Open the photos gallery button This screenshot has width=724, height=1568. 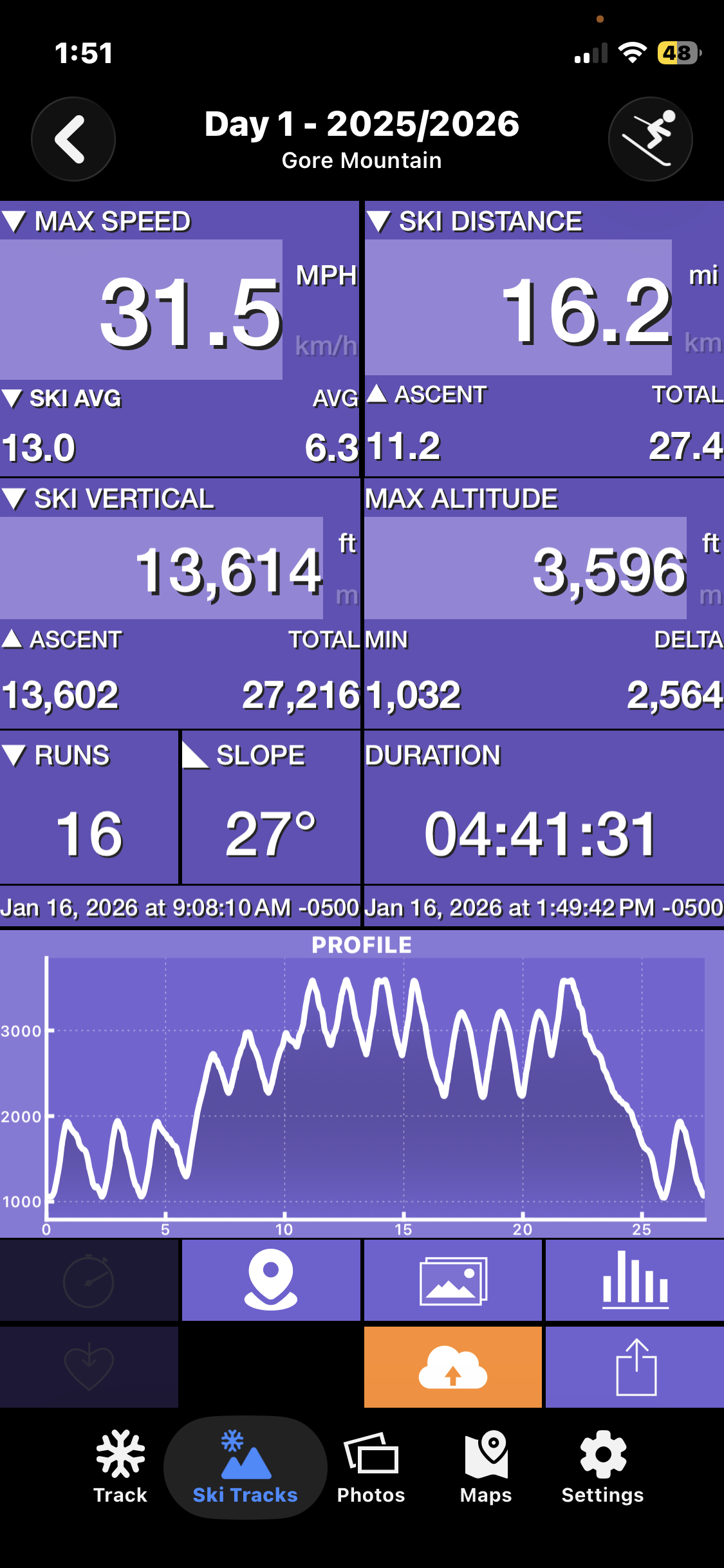click(x=453, y=1280)
